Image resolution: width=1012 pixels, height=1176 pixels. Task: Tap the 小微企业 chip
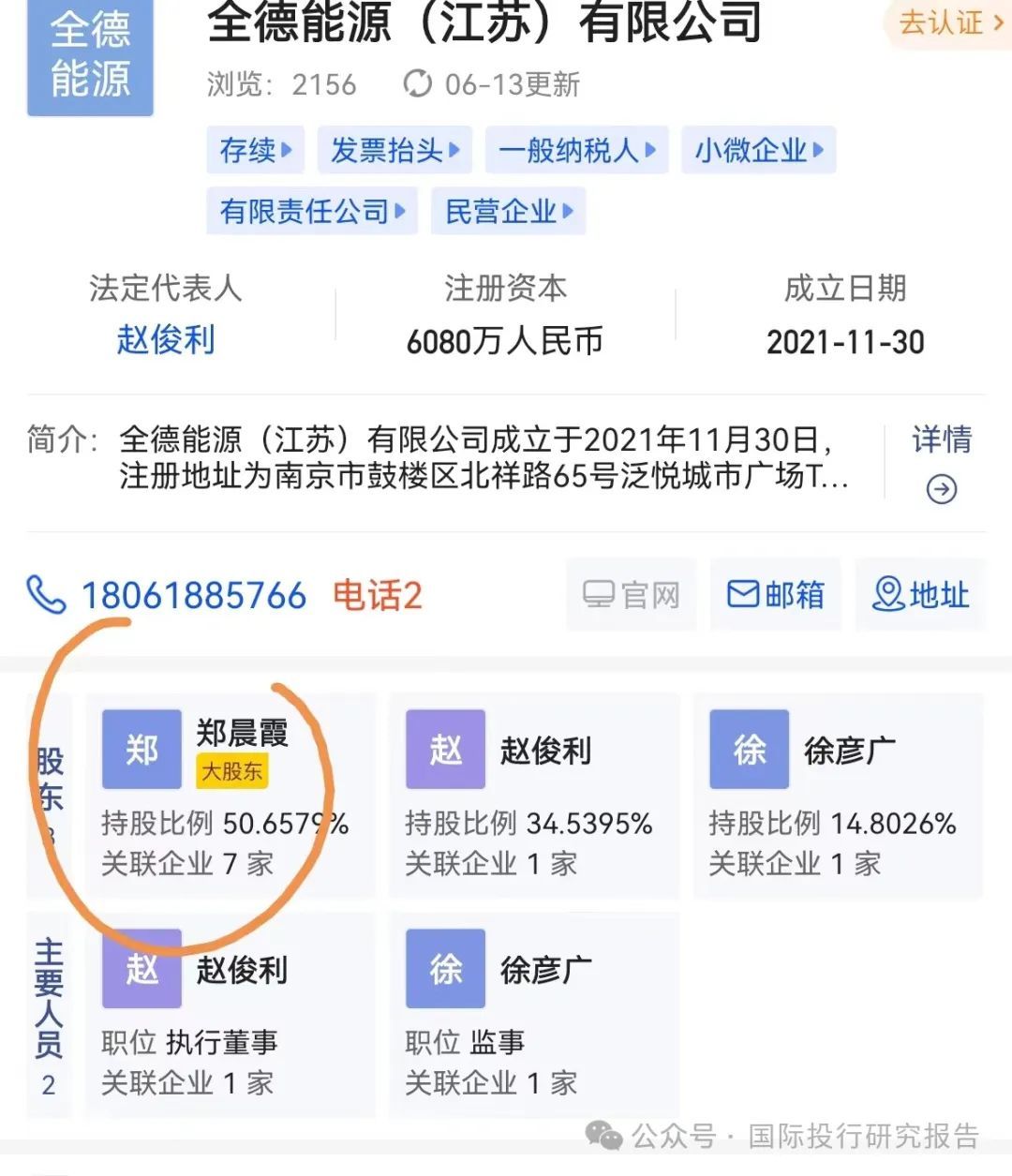pos(758,150)
